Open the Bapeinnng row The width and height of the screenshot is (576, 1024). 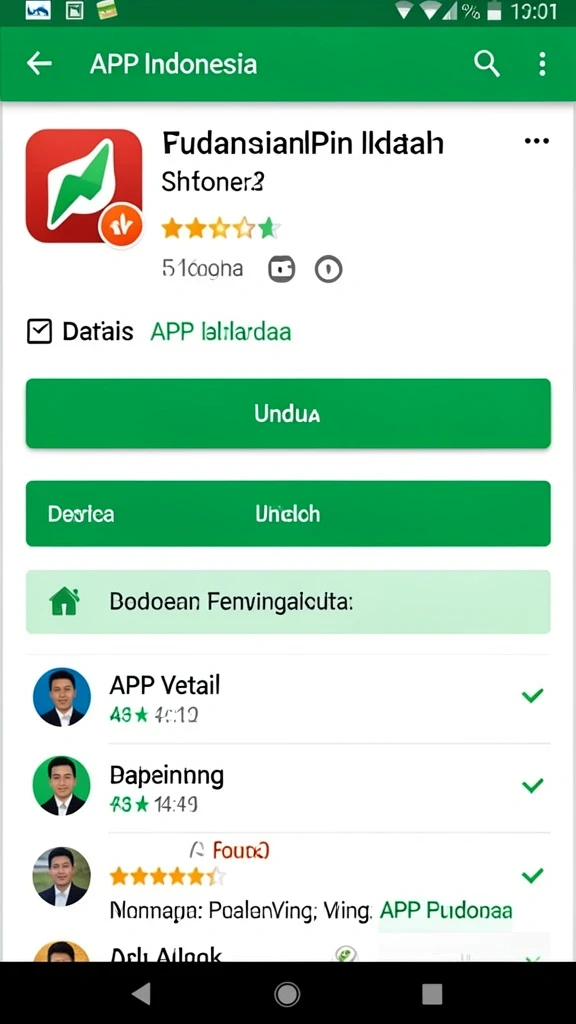[x=288, y=786]
